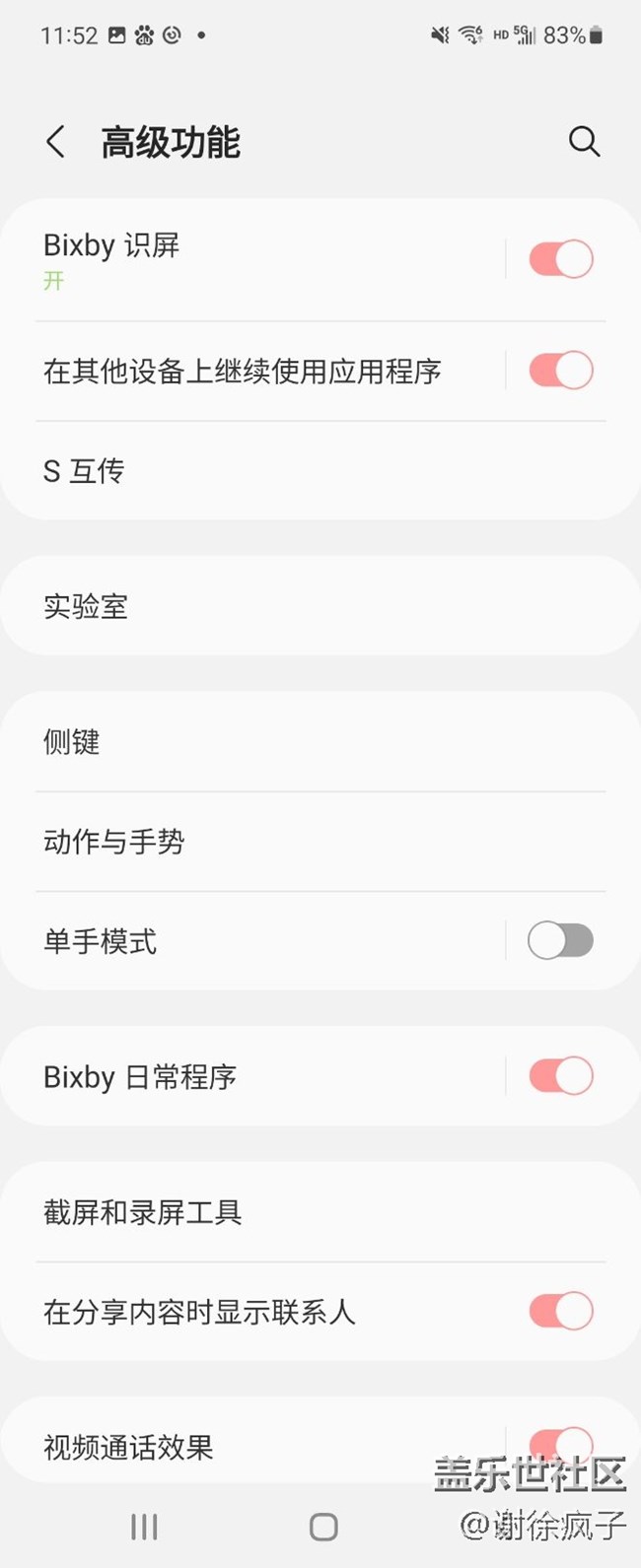The width and height of the screenshot is (641, 1568).
Task: Enable the 单手模式 switch
Action: click(x=560, y=941)
